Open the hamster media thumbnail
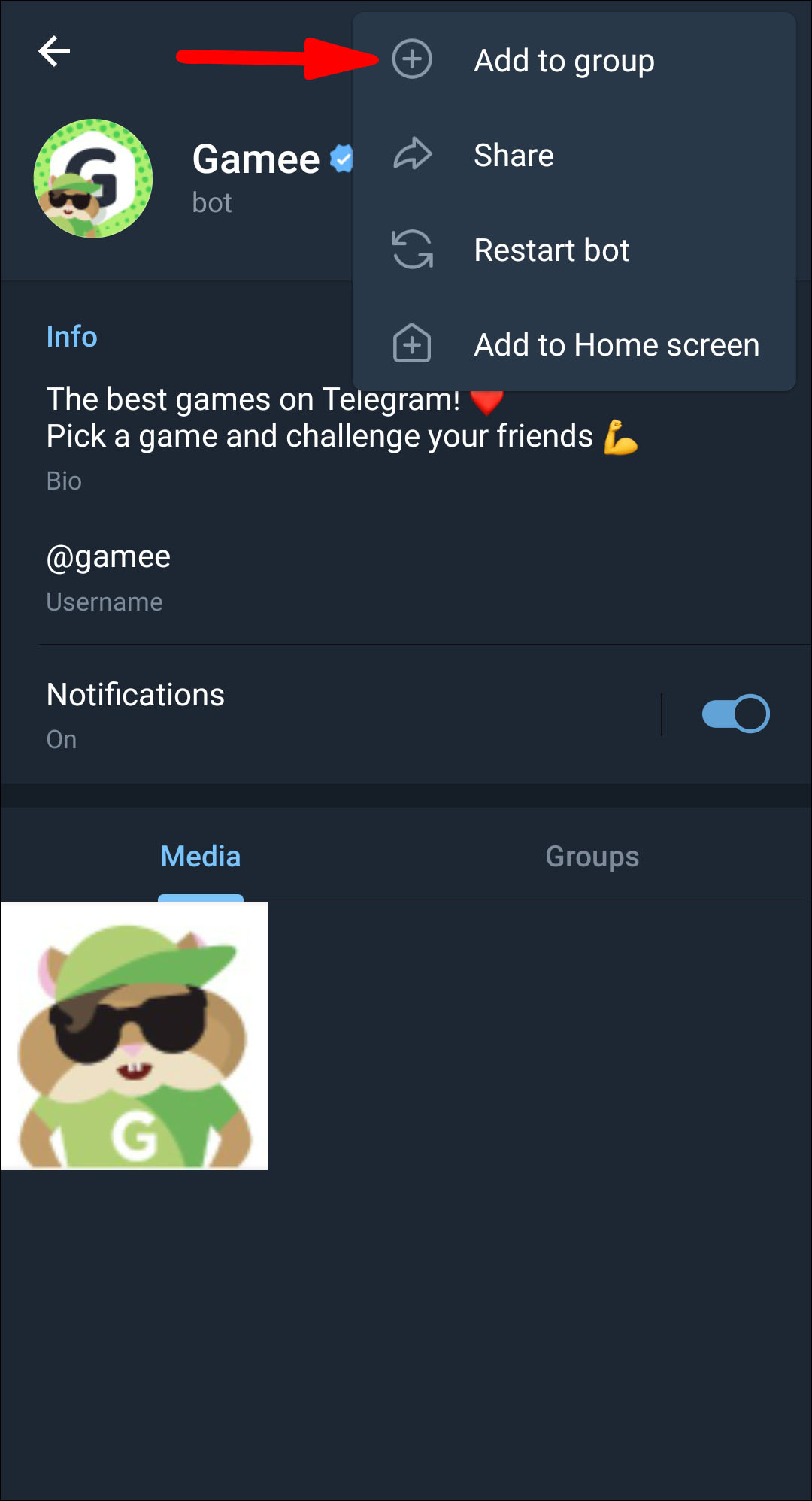The width and height of the screenshot is (812, 1501). pyautogui.click(x=134, y=1036)
